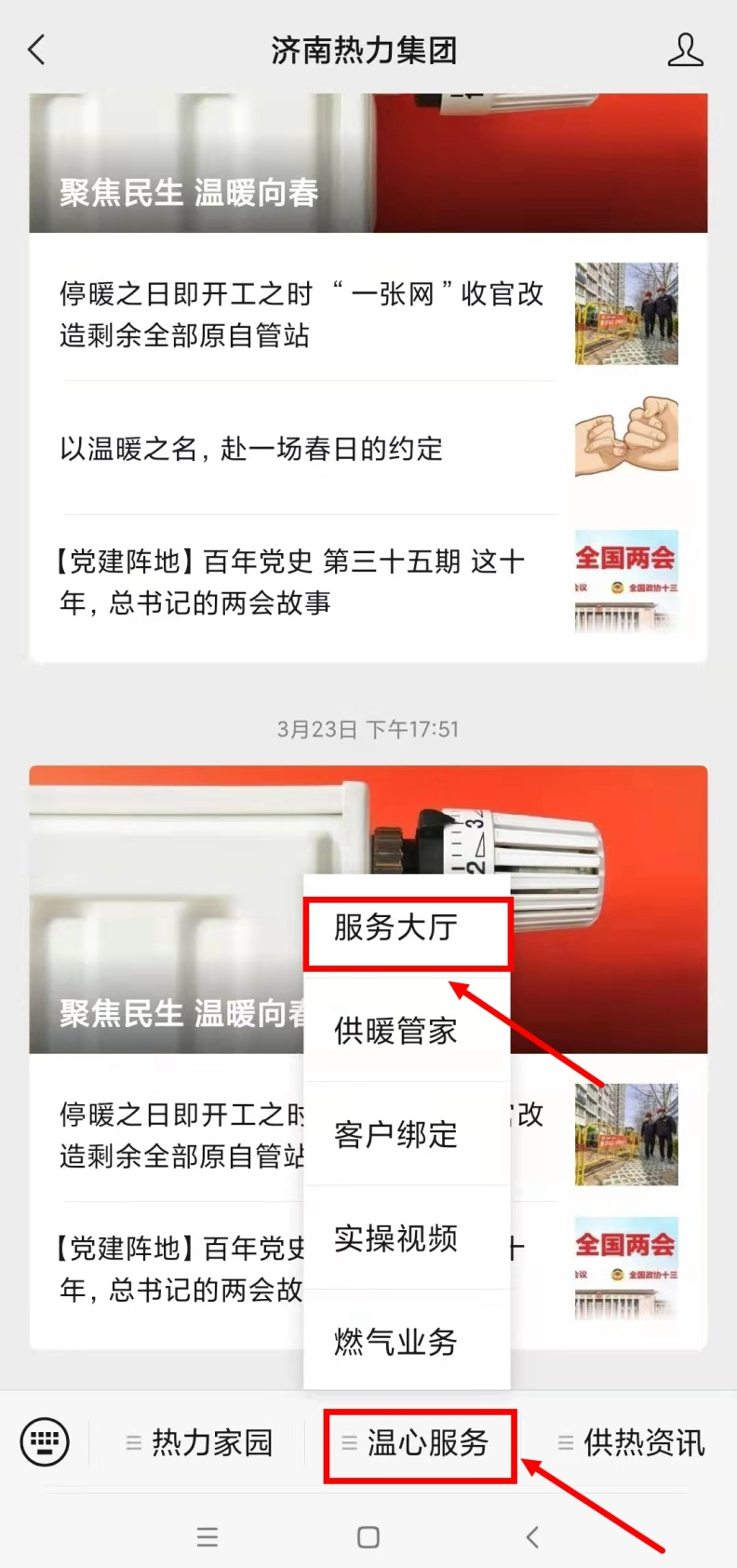
Task: Switch to keyboard input mode
Action: point(45,1442)
